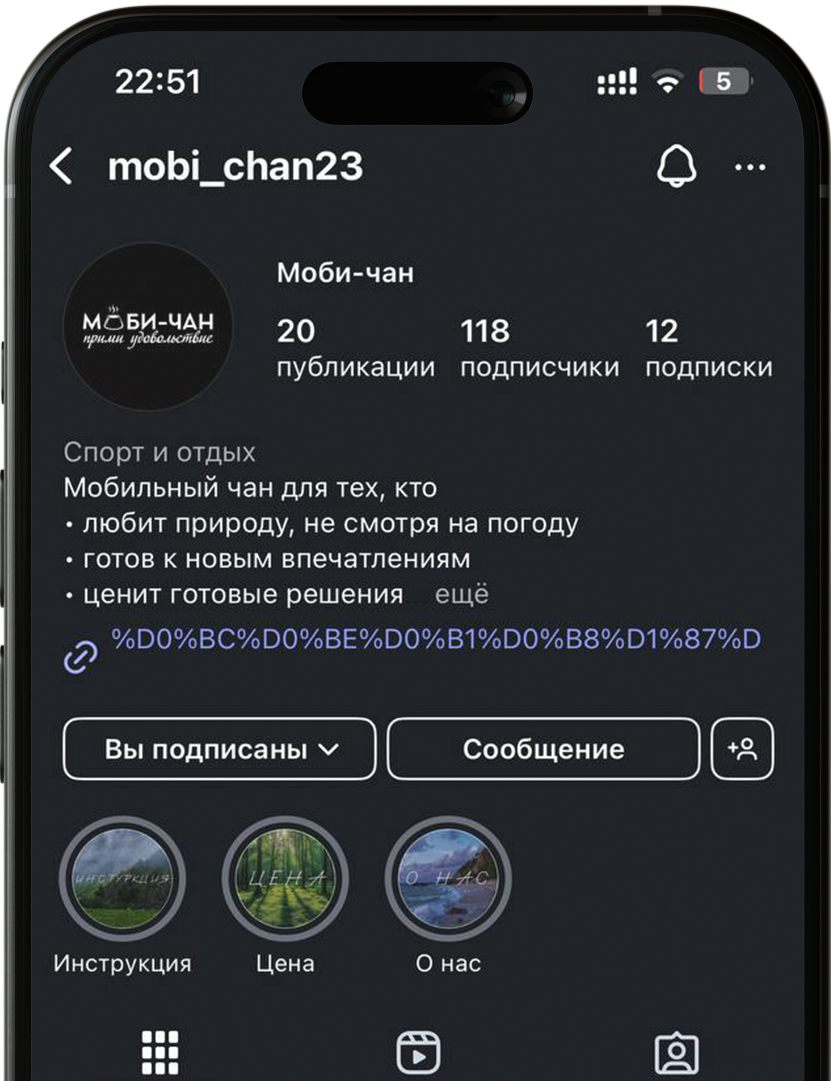Open the three-dot overflow menu

click(x=750, y=167)
